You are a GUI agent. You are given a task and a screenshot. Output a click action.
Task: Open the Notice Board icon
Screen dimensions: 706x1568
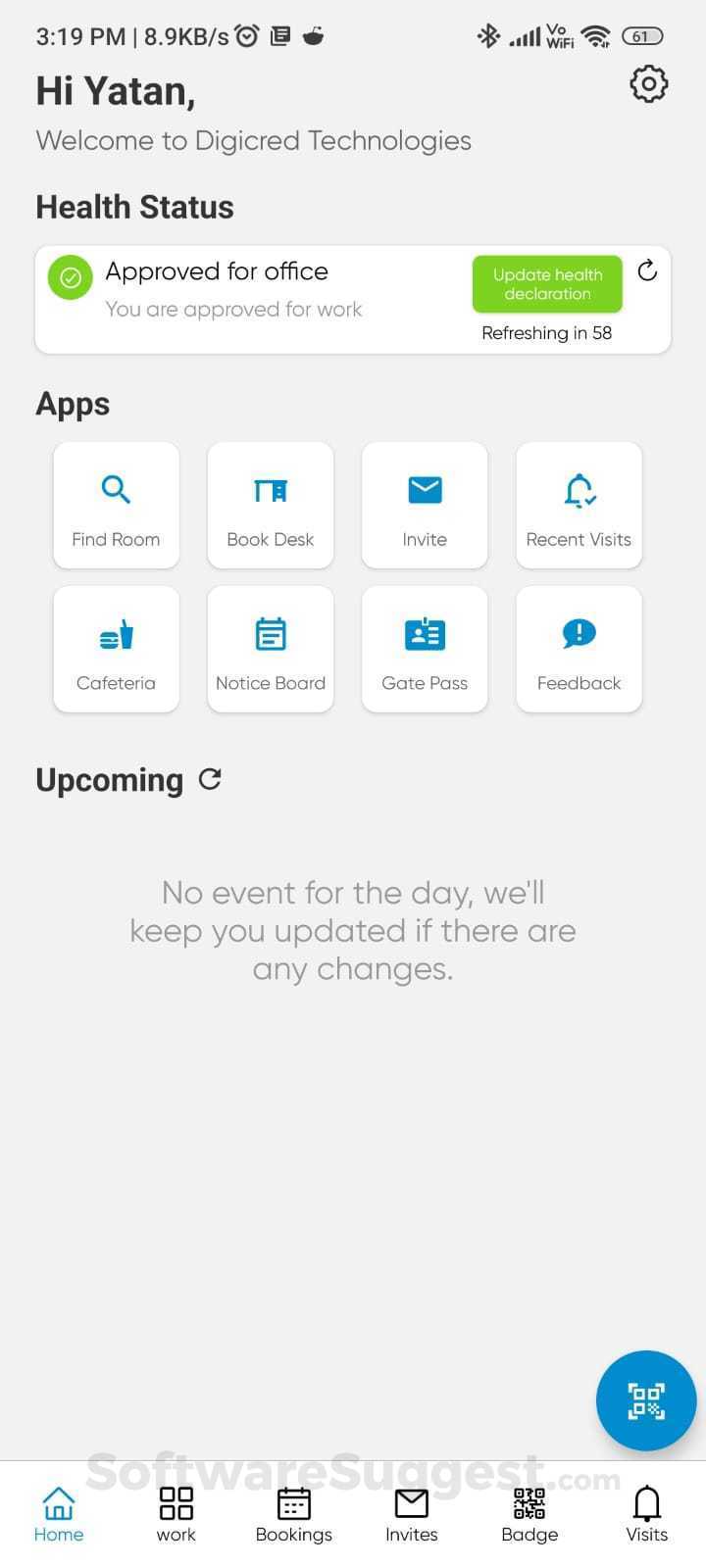[270, 649]
